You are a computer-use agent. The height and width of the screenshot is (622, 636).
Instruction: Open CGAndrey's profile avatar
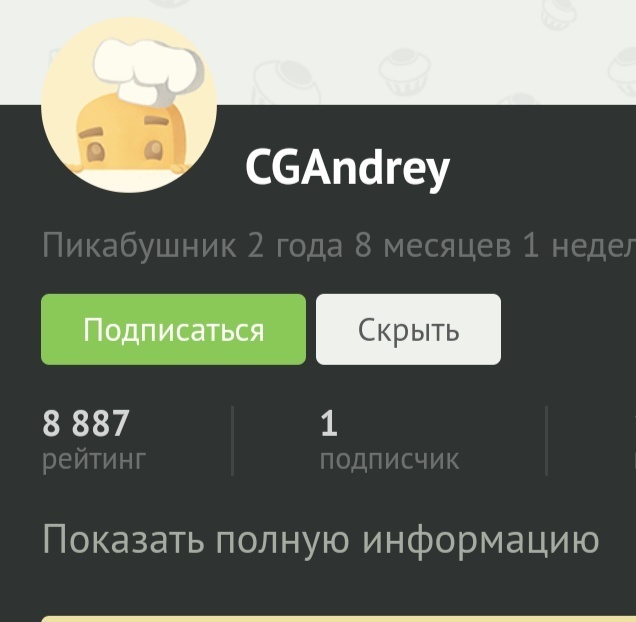coord(129,106)
